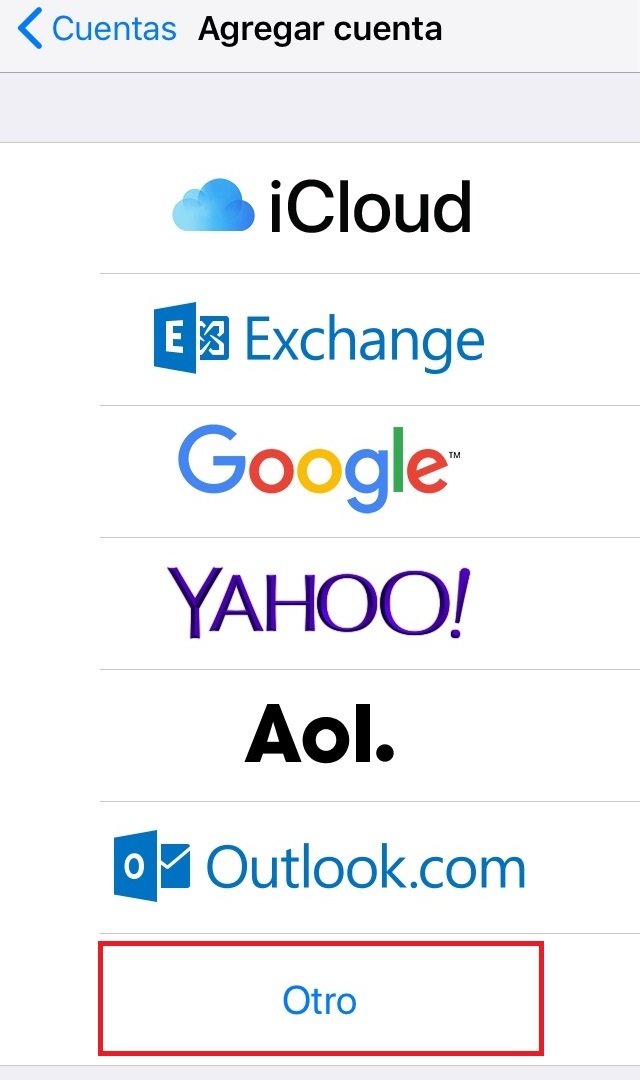The height and width of the screenshot is (1080, 640).
Task: Choose Exchange as account provider
Action: 320,340
